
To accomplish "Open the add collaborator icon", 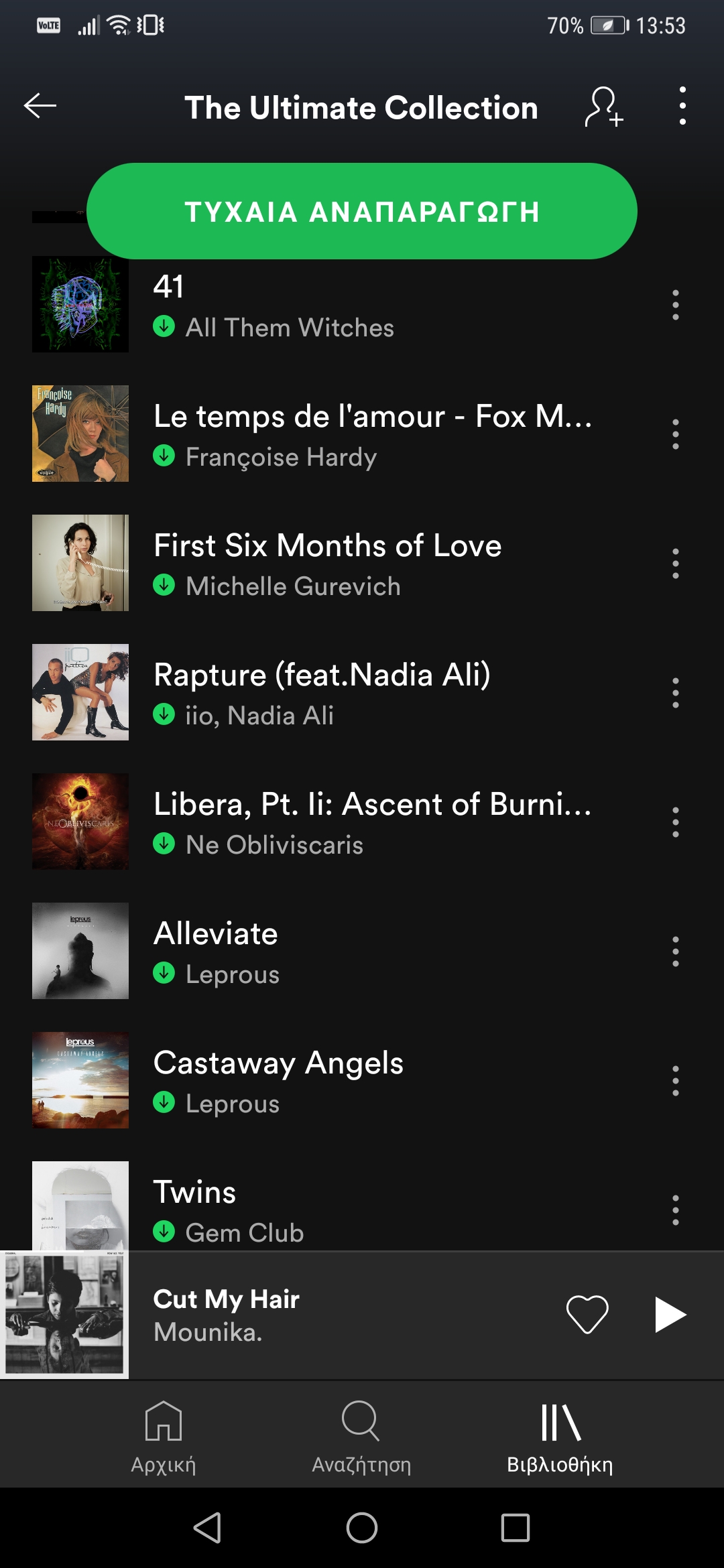I will pos(603,107).
